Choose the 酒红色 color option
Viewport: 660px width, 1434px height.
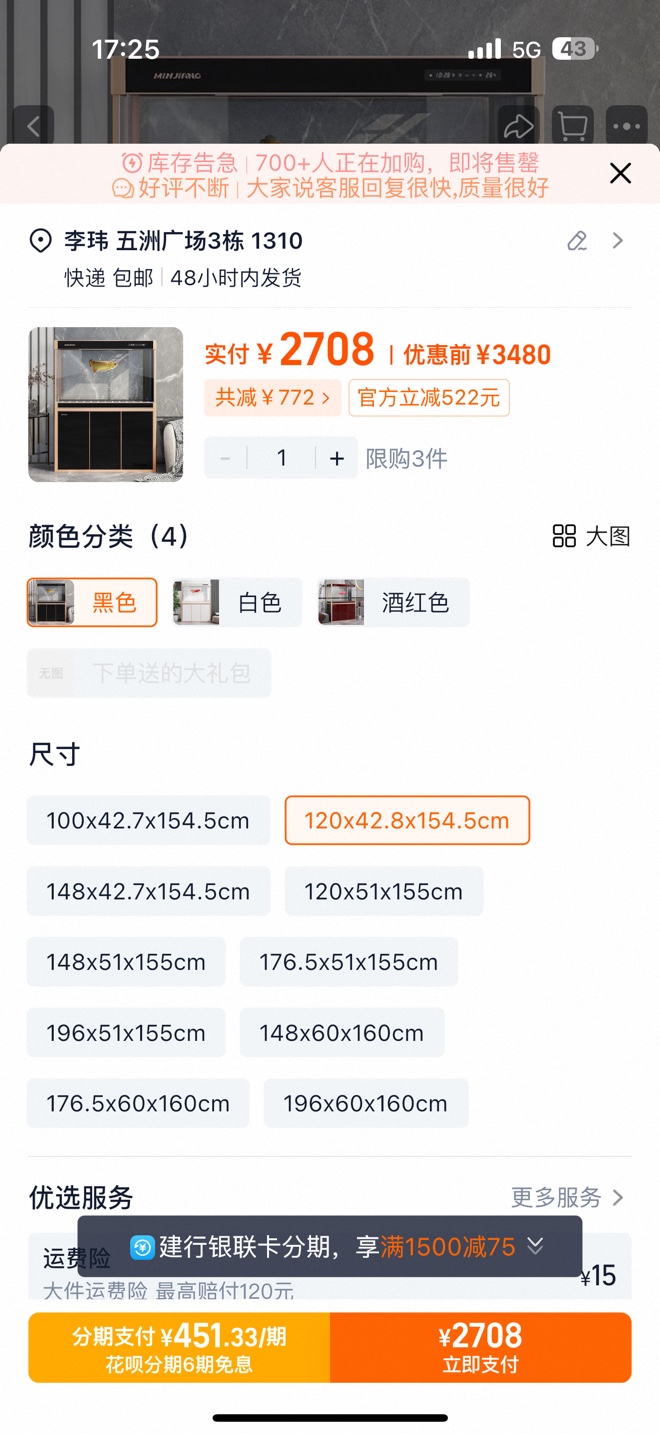point(392,603)
